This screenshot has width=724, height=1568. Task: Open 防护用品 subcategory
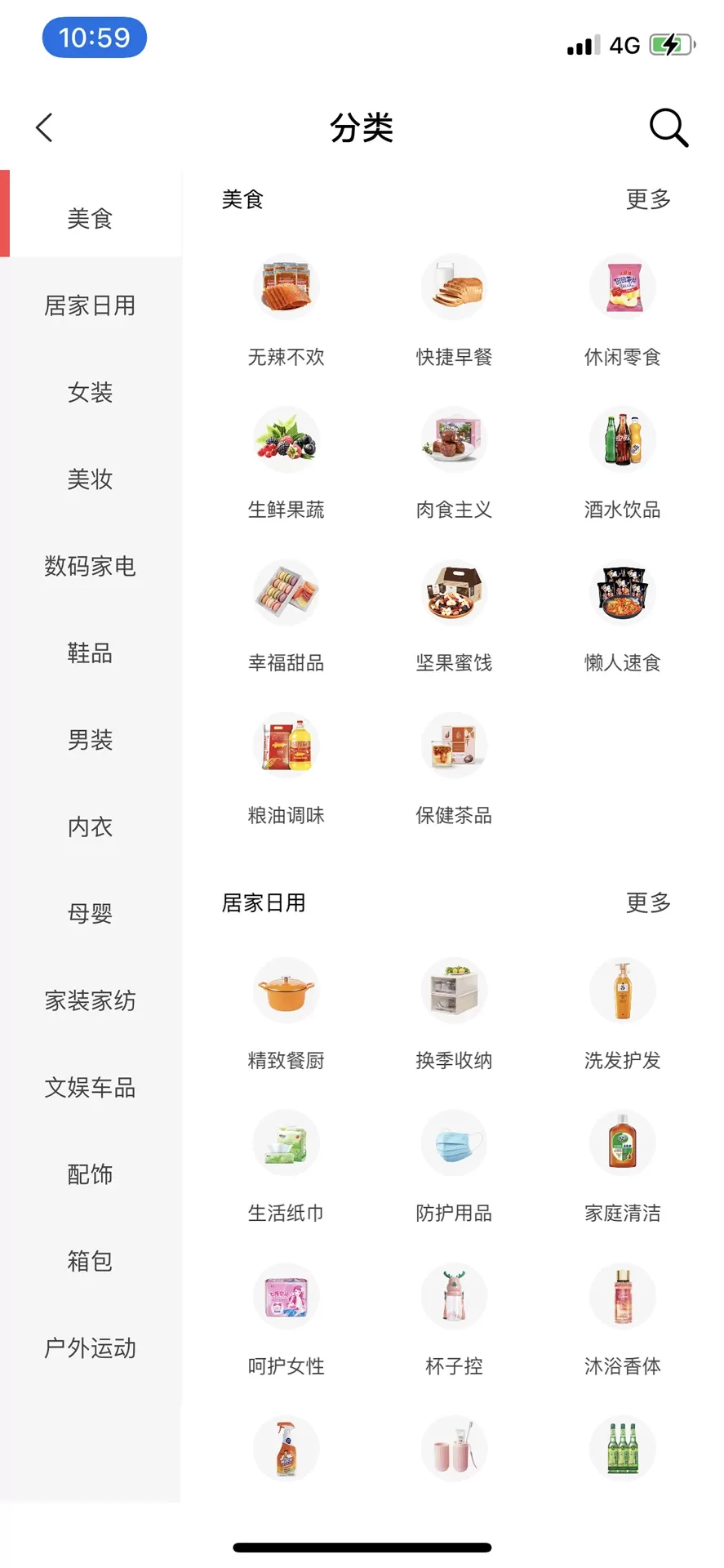(x=455, y=1167)
